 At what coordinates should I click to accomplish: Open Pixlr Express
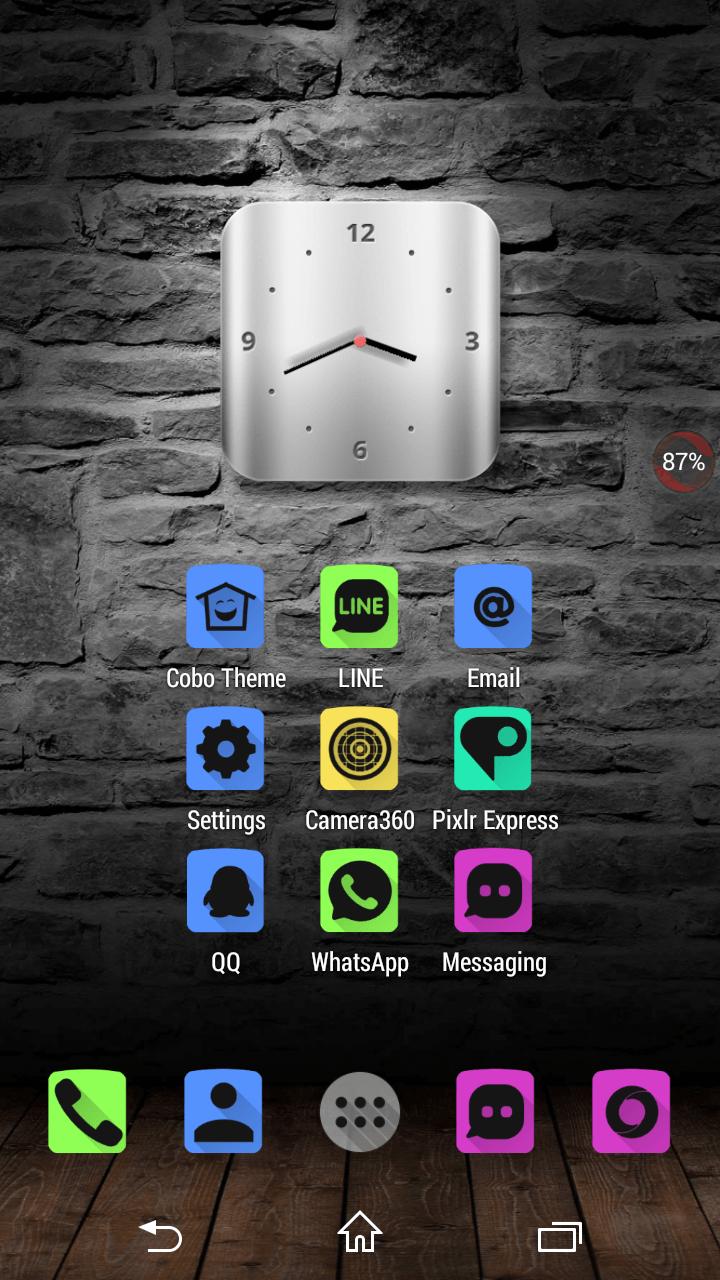tap(493, 750)
